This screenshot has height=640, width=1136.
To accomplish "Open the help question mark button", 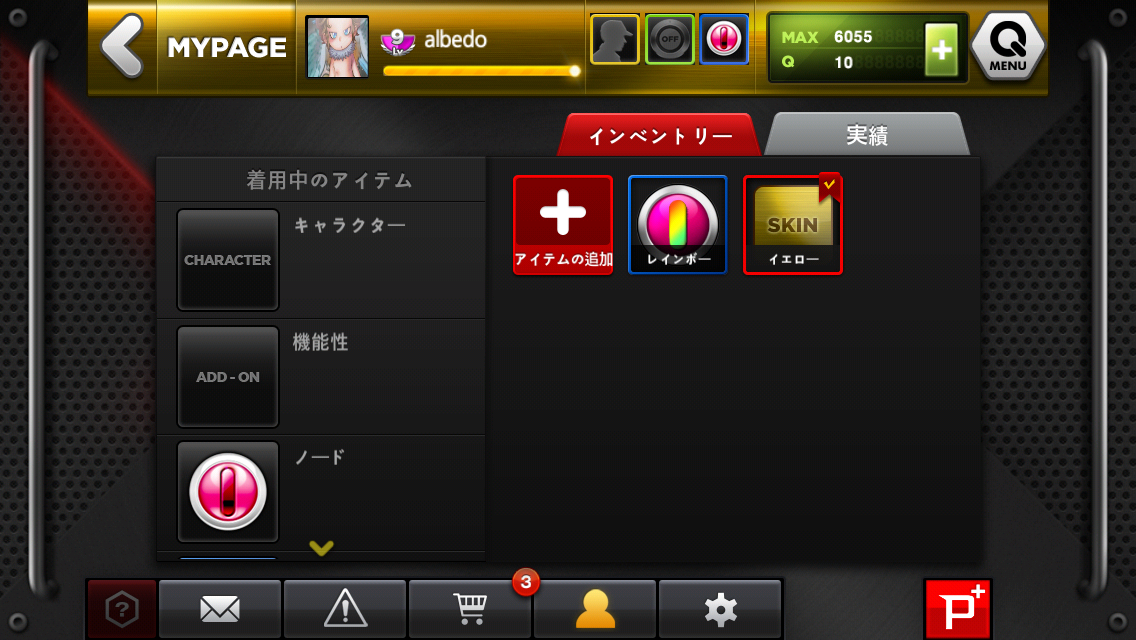I will click(122, 609).
